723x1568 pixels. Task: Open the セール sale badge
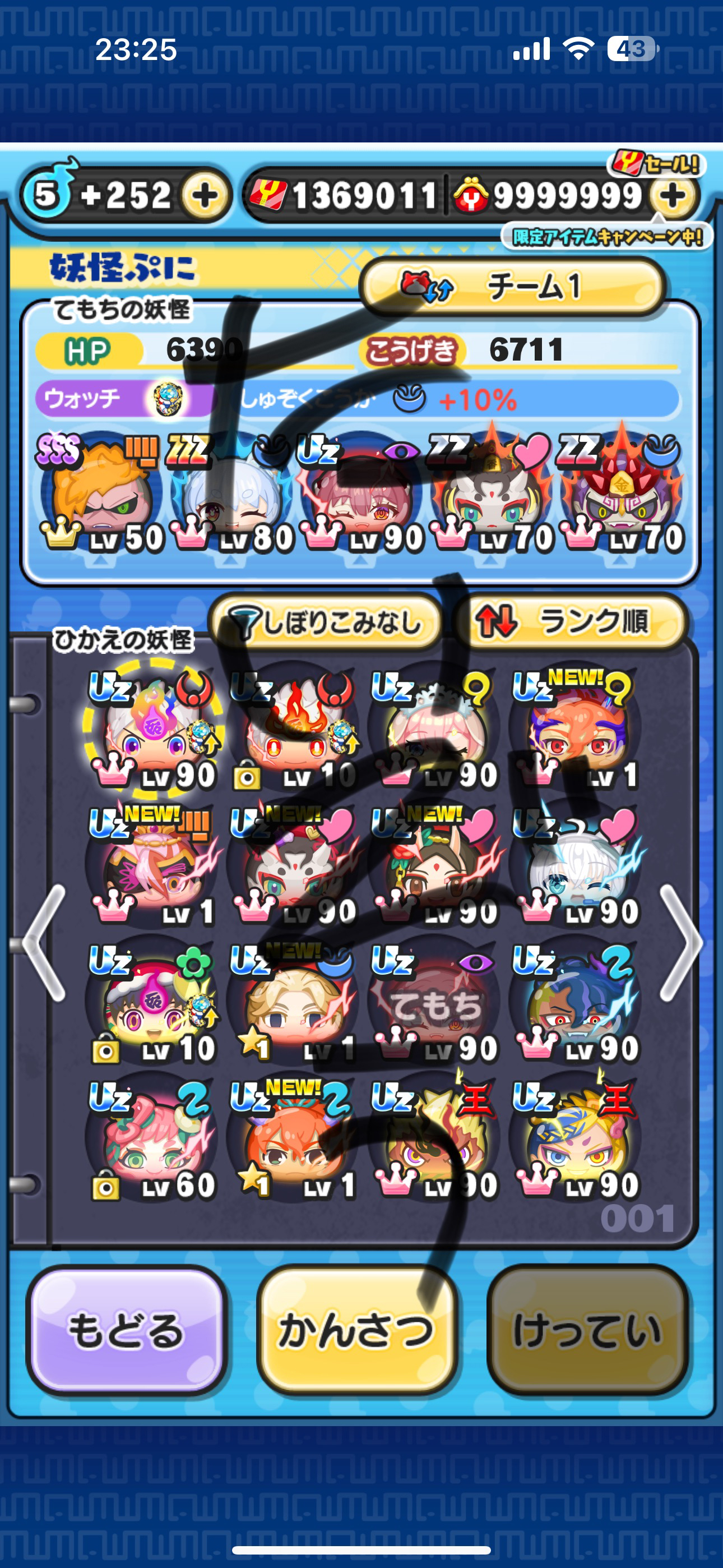point(656,163)
